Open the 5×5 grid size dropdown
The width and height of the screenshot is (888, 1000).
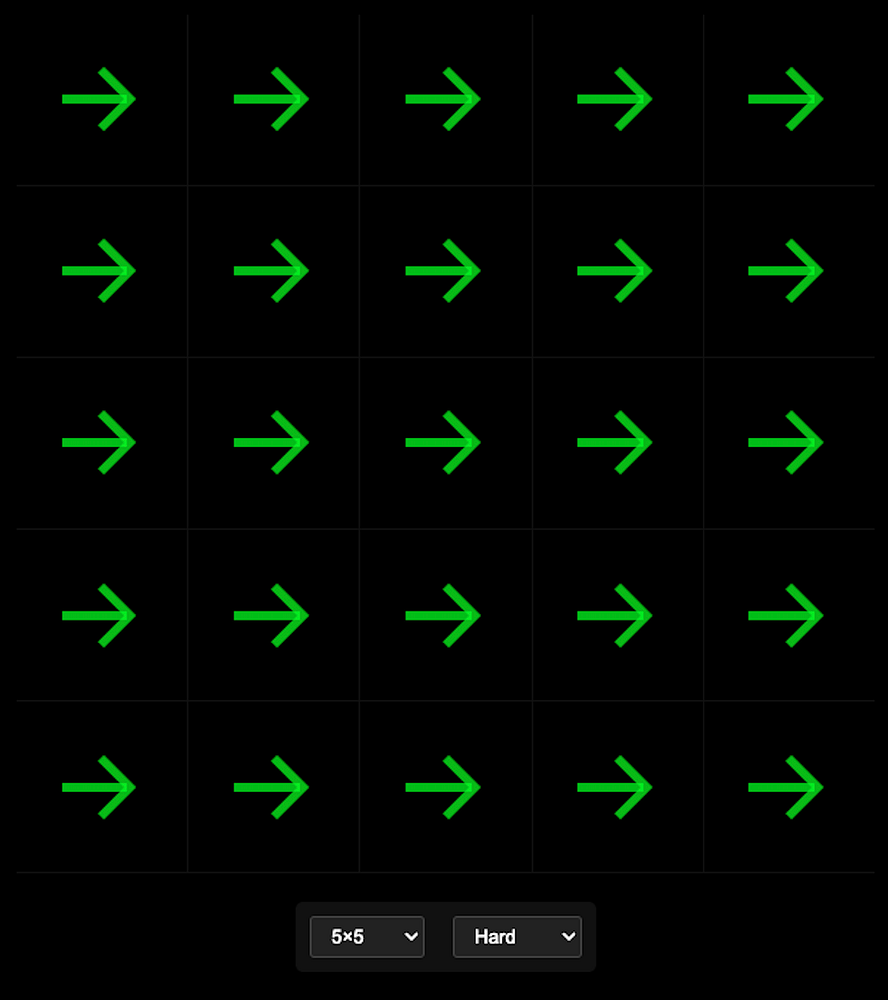[x=367, y=937]
